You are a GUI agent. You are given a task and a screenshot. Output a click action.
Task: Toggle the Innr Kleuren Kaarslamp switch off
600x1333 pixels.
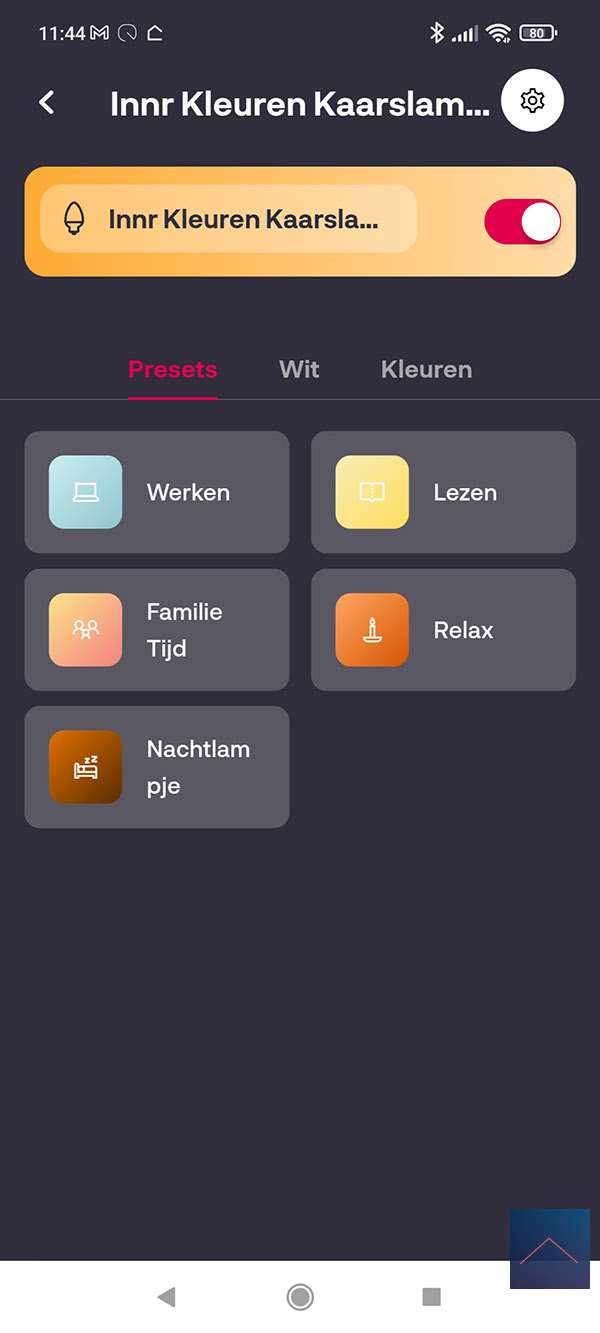pyautogui.click(x=522, y=222)
